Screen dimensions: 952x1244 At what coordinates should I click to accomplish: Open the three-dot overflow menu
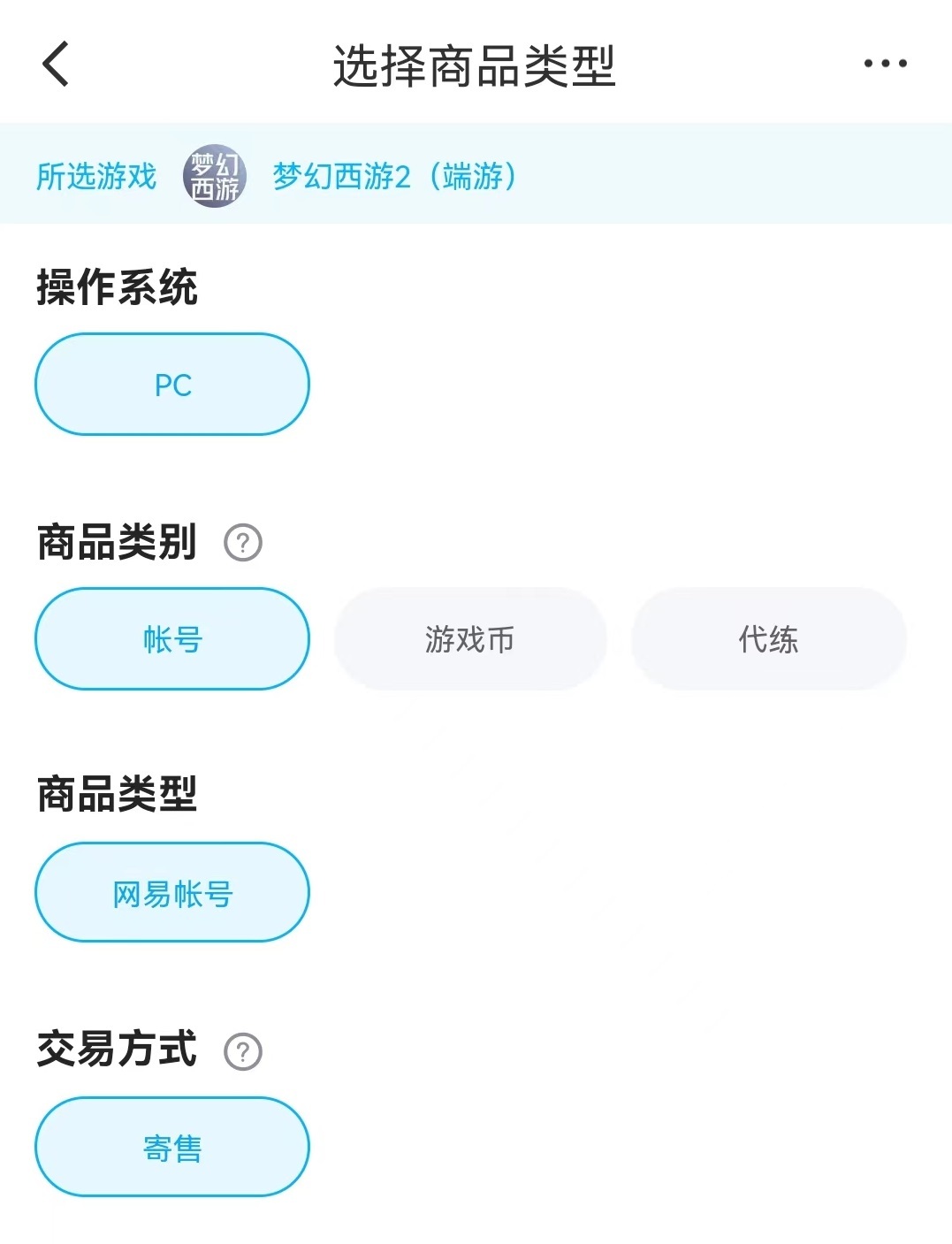coord(885,64)
